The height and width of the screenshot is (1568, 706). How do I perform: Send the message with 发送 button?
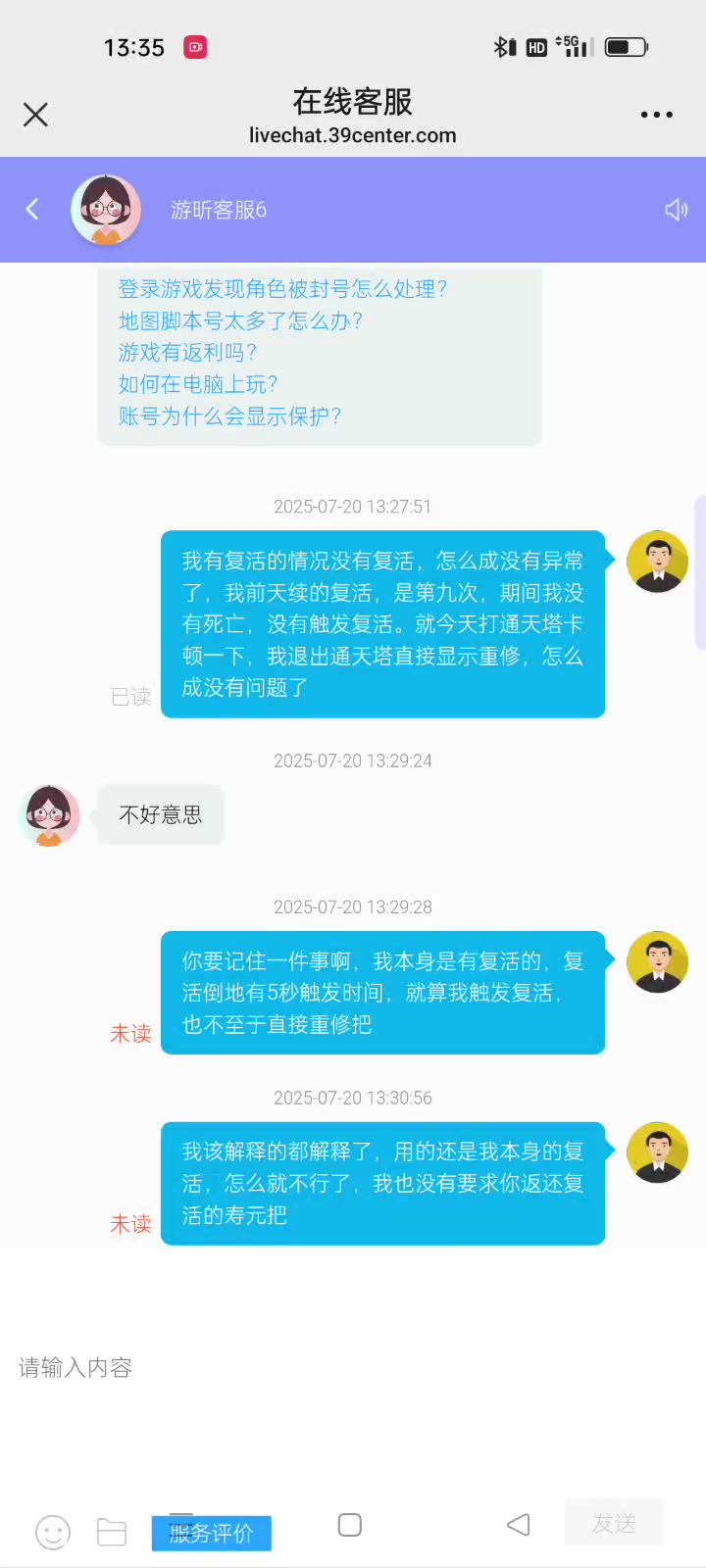(x=614, y=1523)
